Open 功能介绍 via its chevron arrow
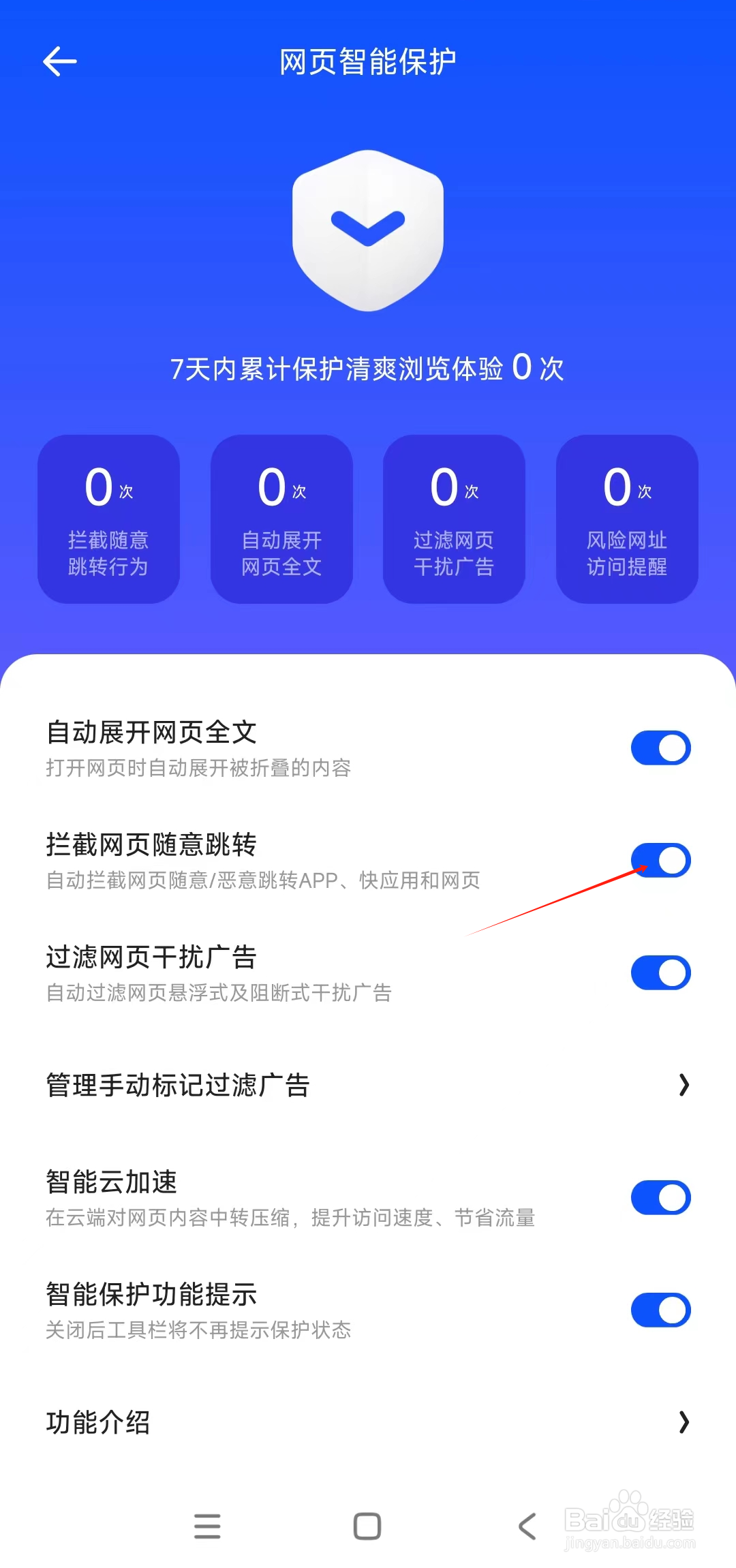The image size is (736, 1568). pos(685,1422)
